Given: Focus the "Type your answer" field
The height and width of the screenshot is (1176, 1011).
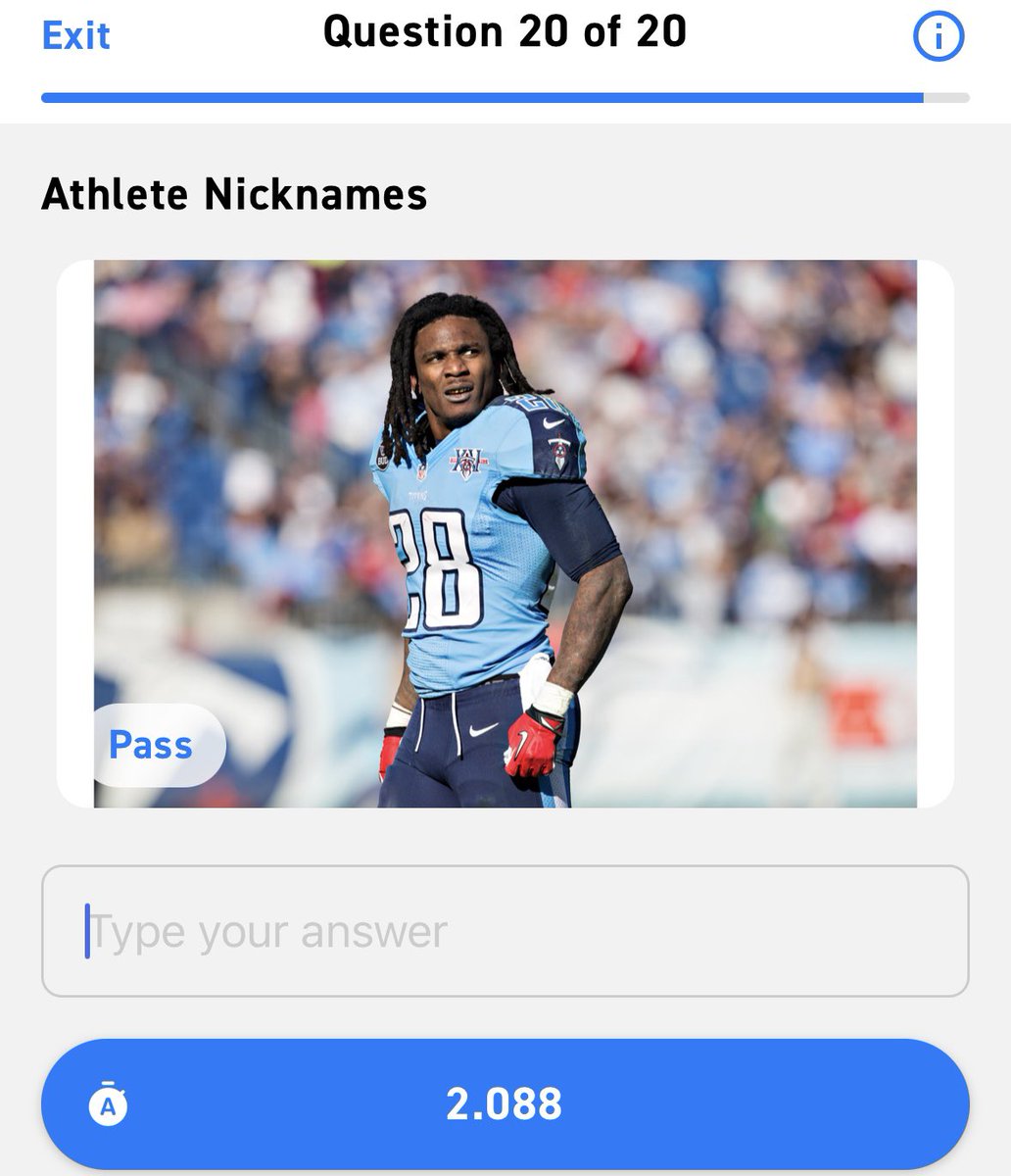Looking at the screenshot, I should (505, 931).
